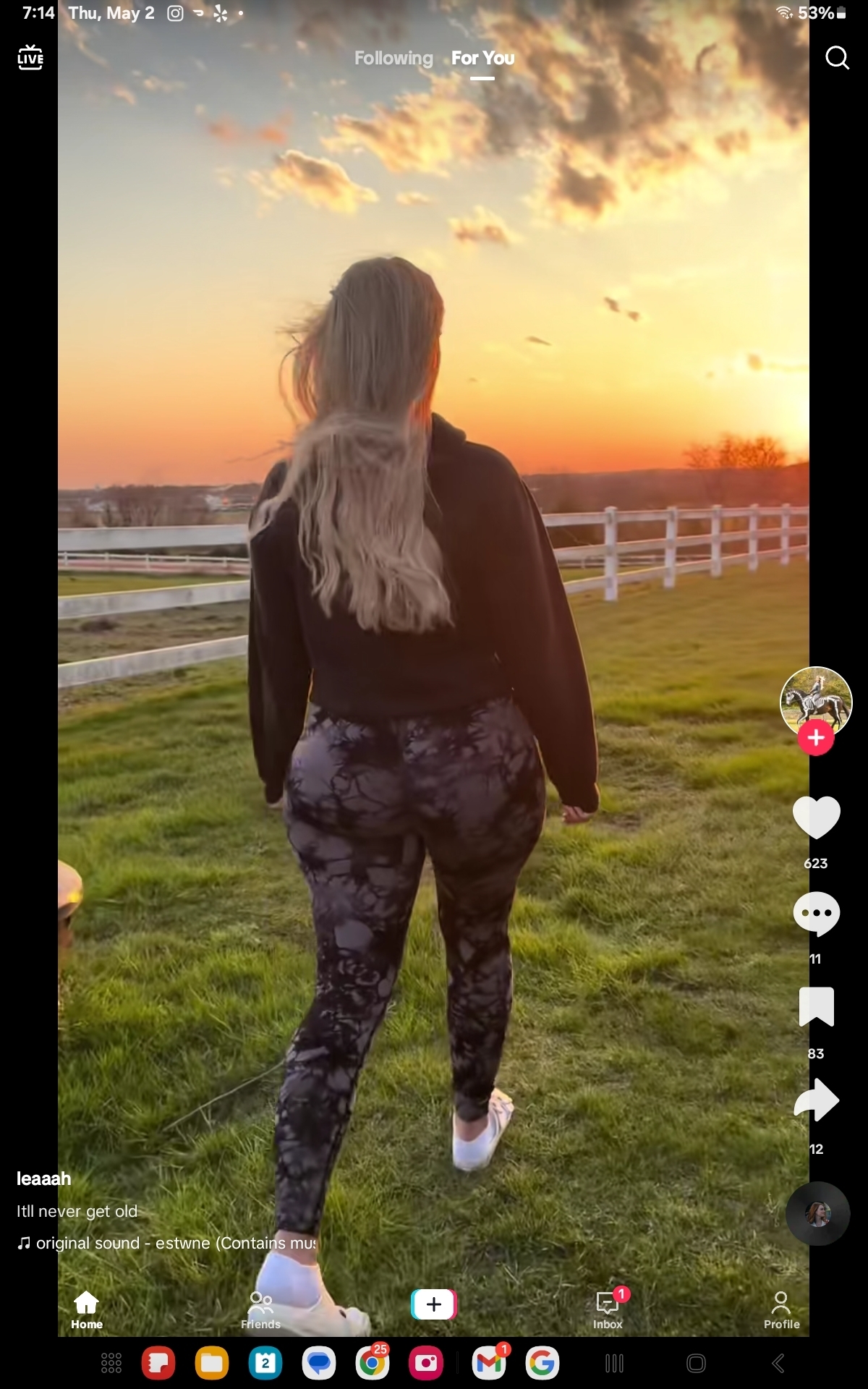Go to the Profile tab
Image resolution: width=868 pixels, height=1389 pixels.
(781, 1310)
